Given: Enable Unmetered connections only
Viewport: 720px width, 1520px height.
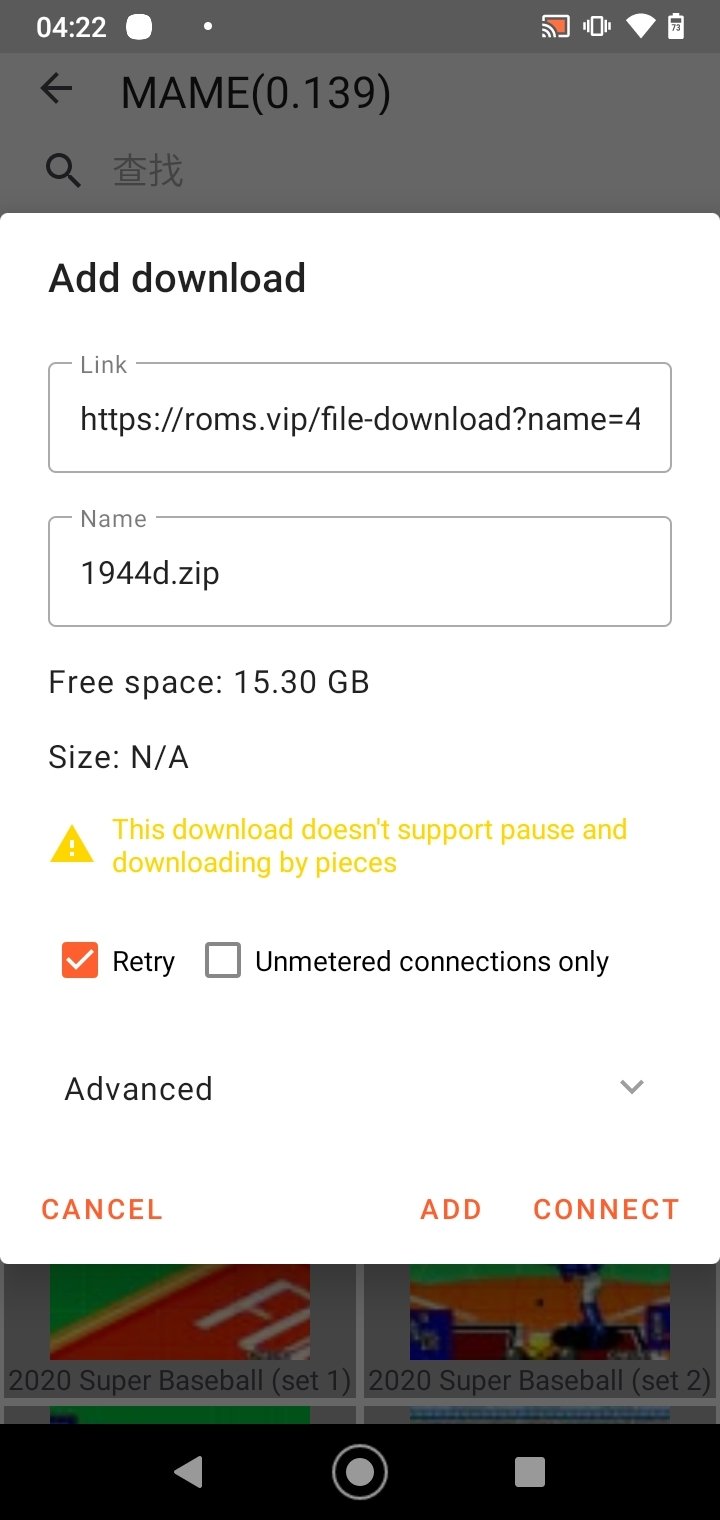Looking at the screenshot, I should pyautogui.click(x=223, y=961).
